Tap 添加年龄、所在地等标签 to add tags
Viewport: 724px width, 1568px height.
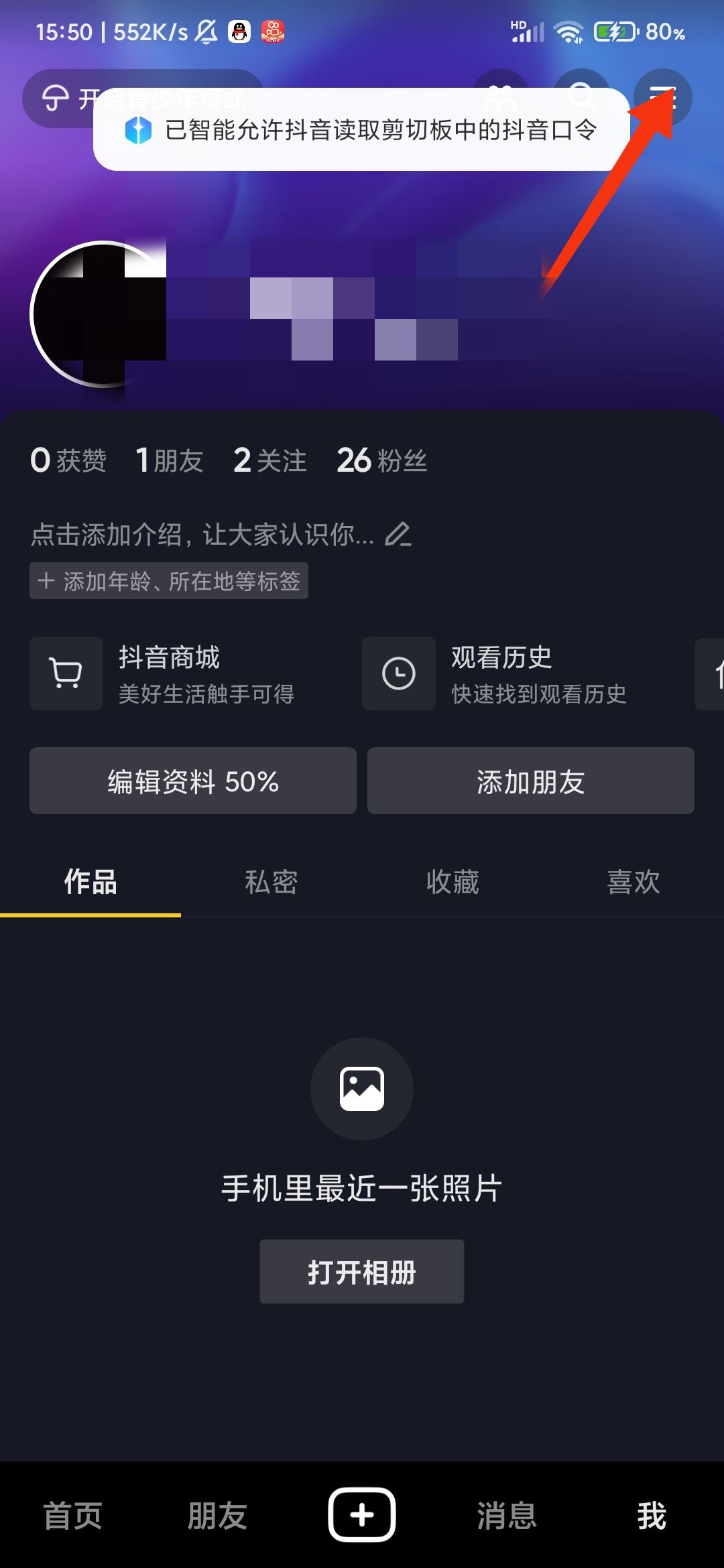[169, 581]
